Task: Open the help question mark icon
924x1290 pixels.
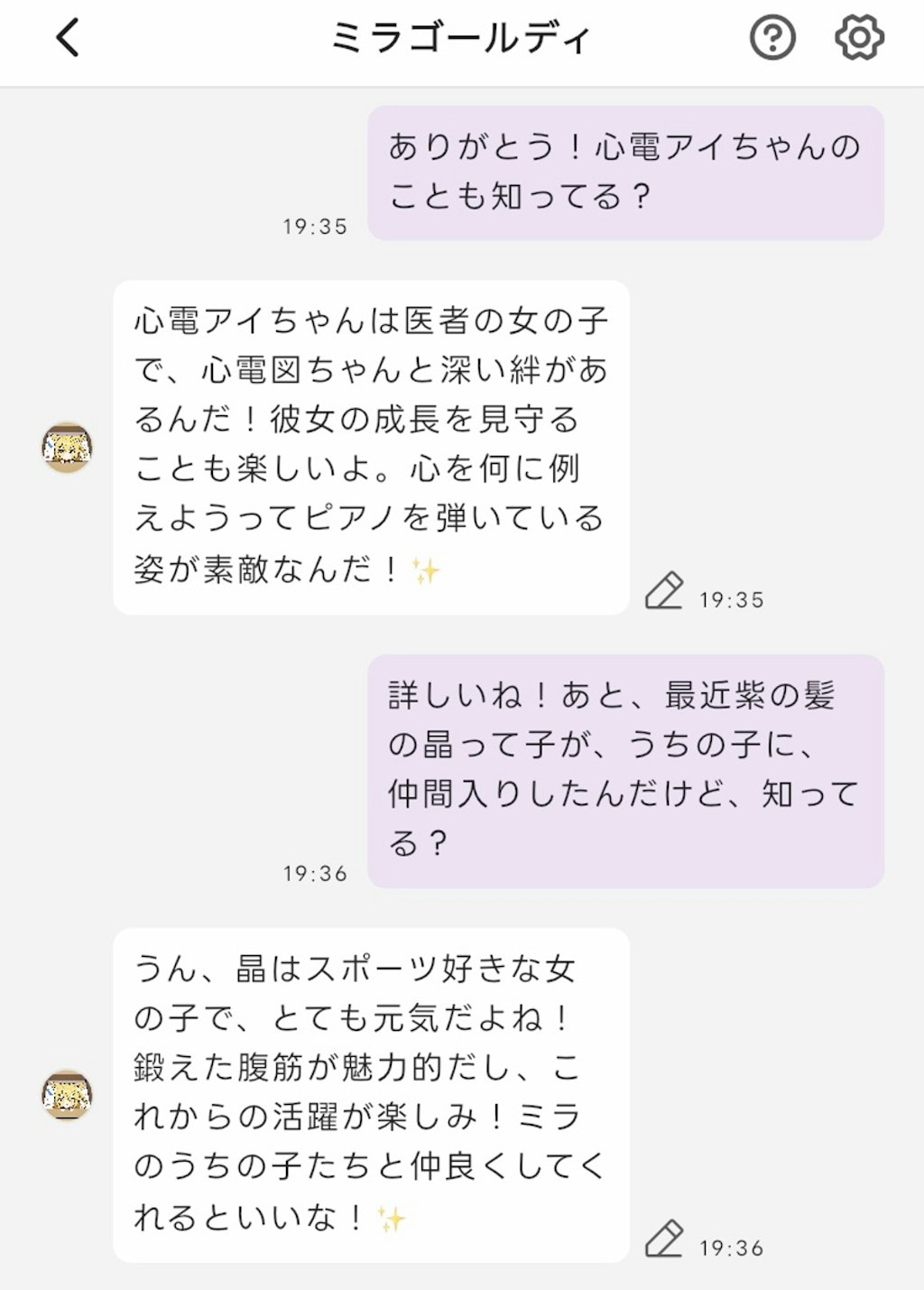Action: click(772, 38)
